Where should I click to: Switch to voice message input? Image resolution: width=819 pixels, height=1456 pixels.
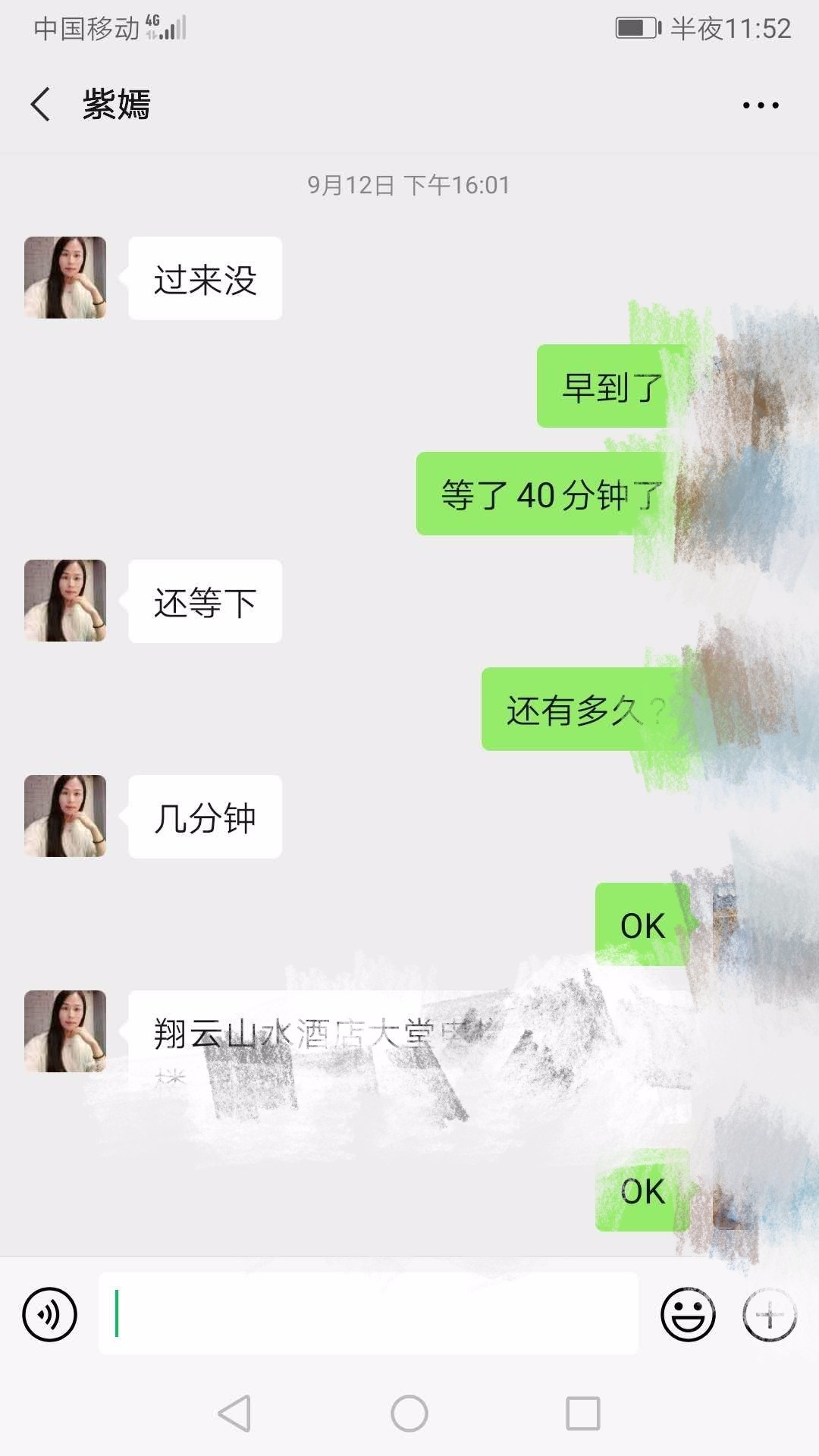[50, 1314]
